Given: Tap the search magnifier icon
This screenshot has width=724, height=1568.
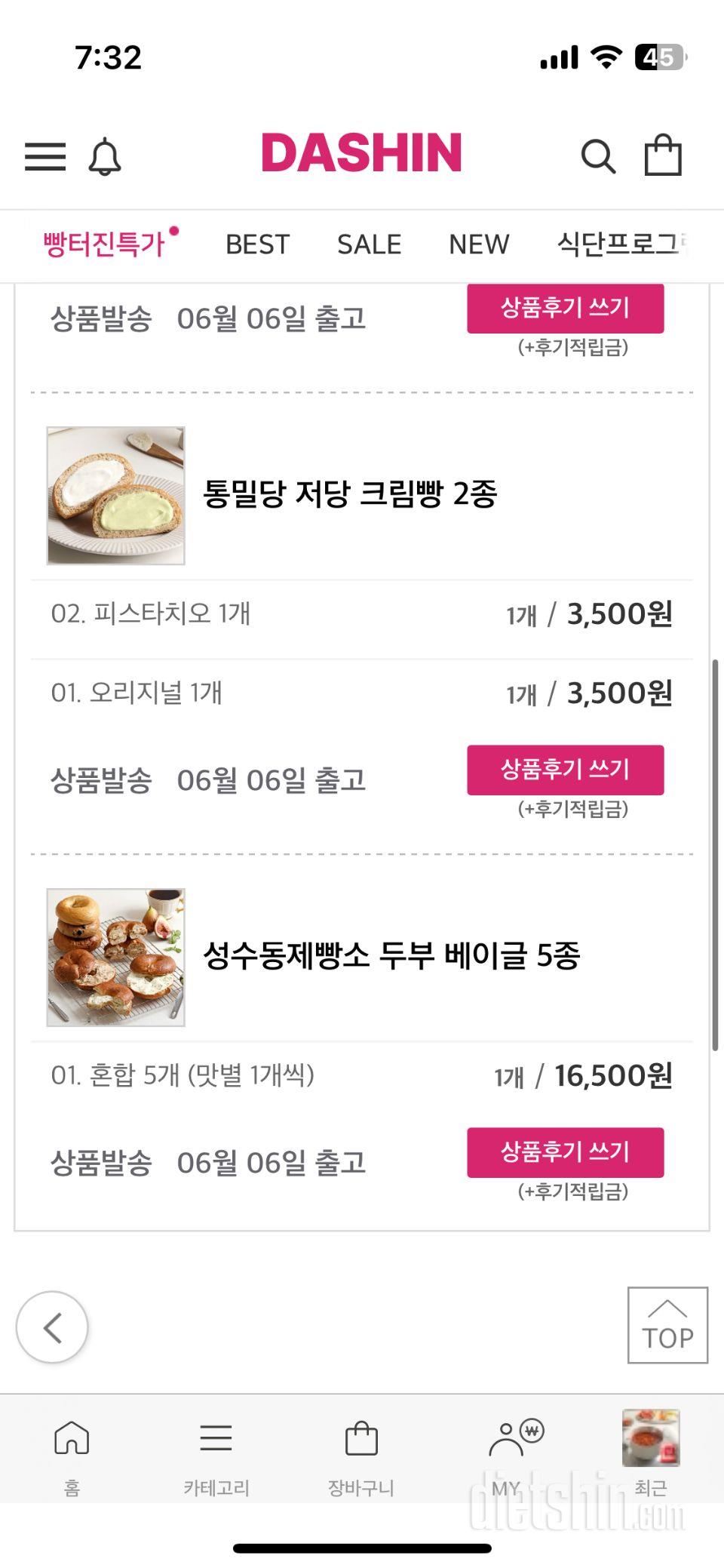Looking at the screenshot, I should (598, 156).
